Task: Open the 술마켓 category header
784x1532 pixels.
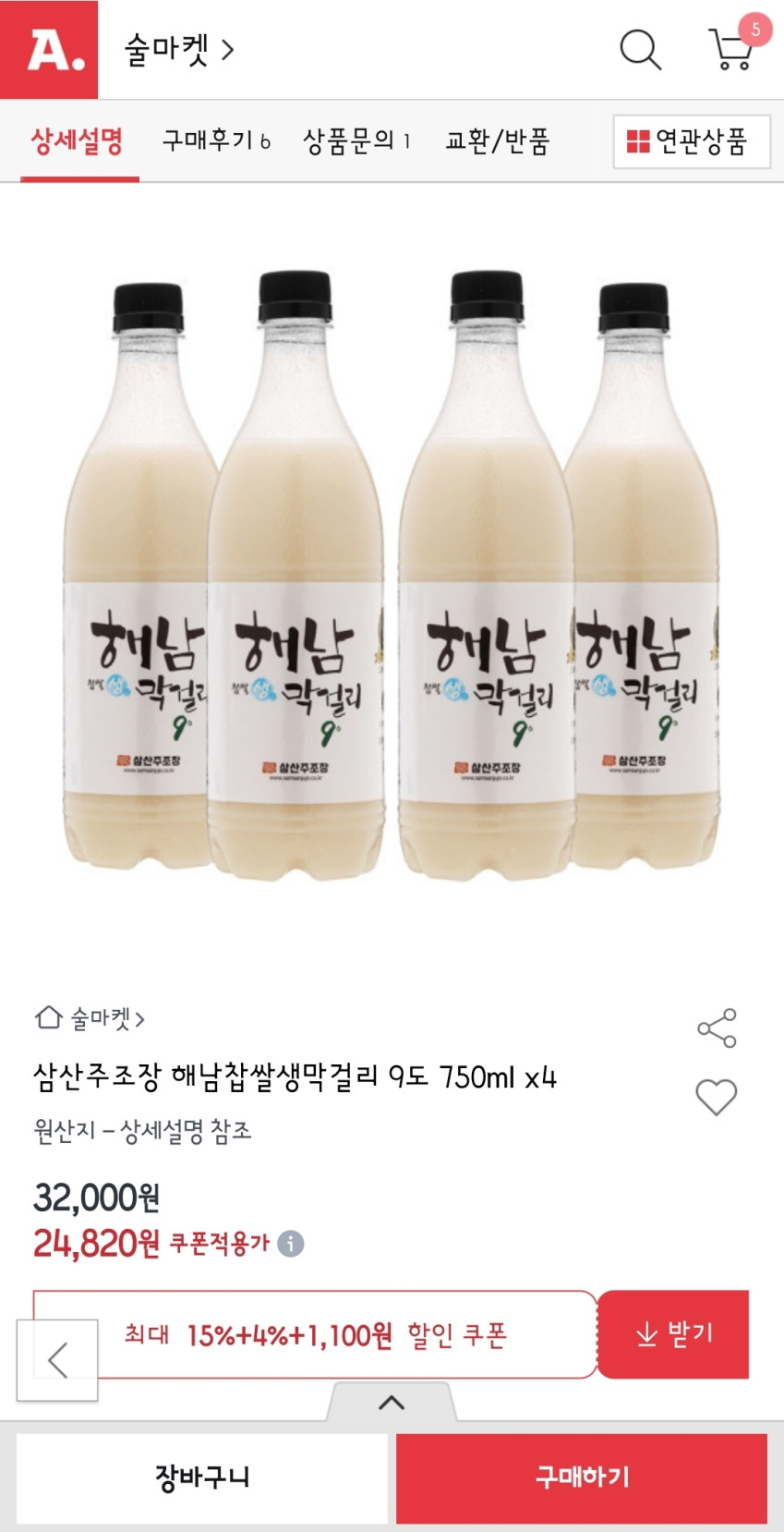Action: pos(180,50)
